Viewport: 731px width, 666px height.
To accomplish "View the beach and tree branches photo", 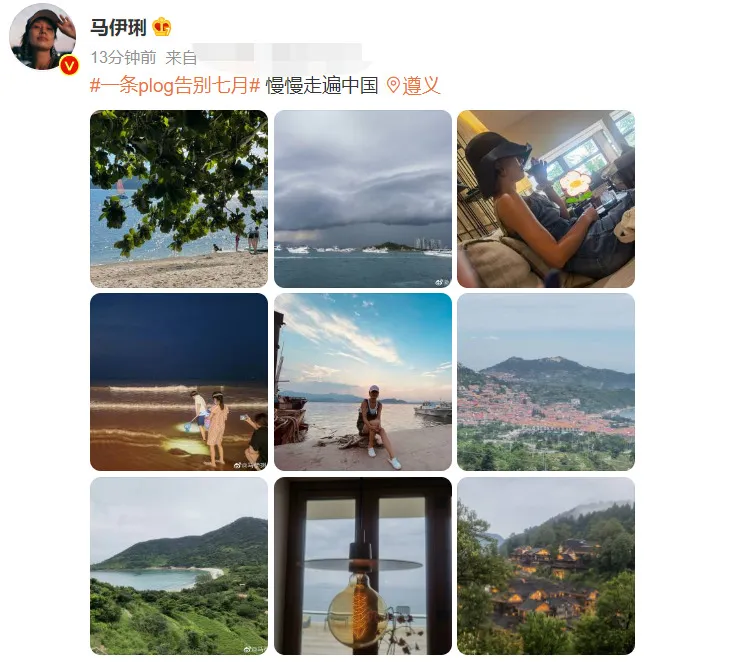I will pyautogui.click(x=179, y=199).
